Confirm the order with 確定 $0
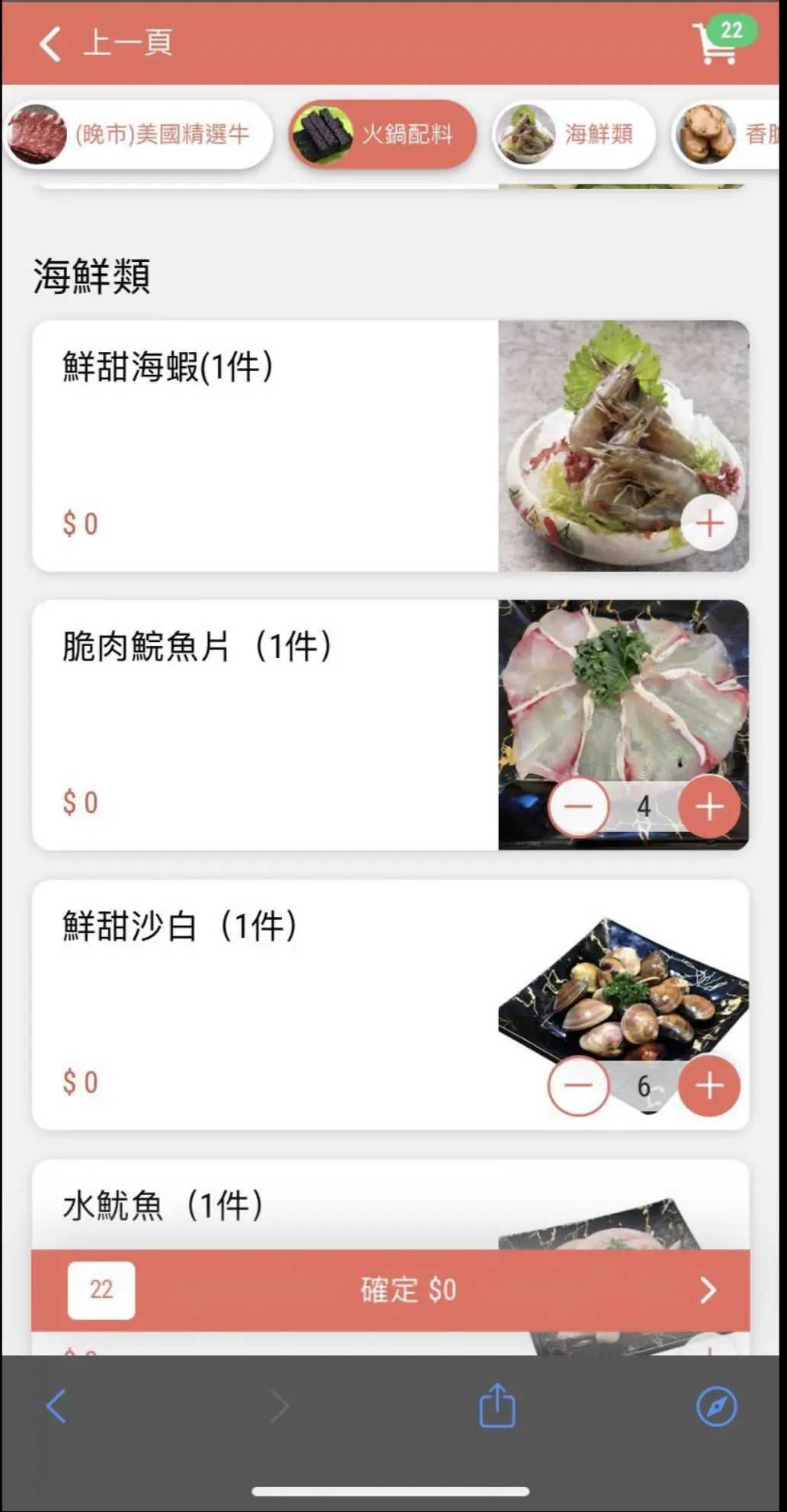Screen dimensions: 787x1512 pos(408,1290)
